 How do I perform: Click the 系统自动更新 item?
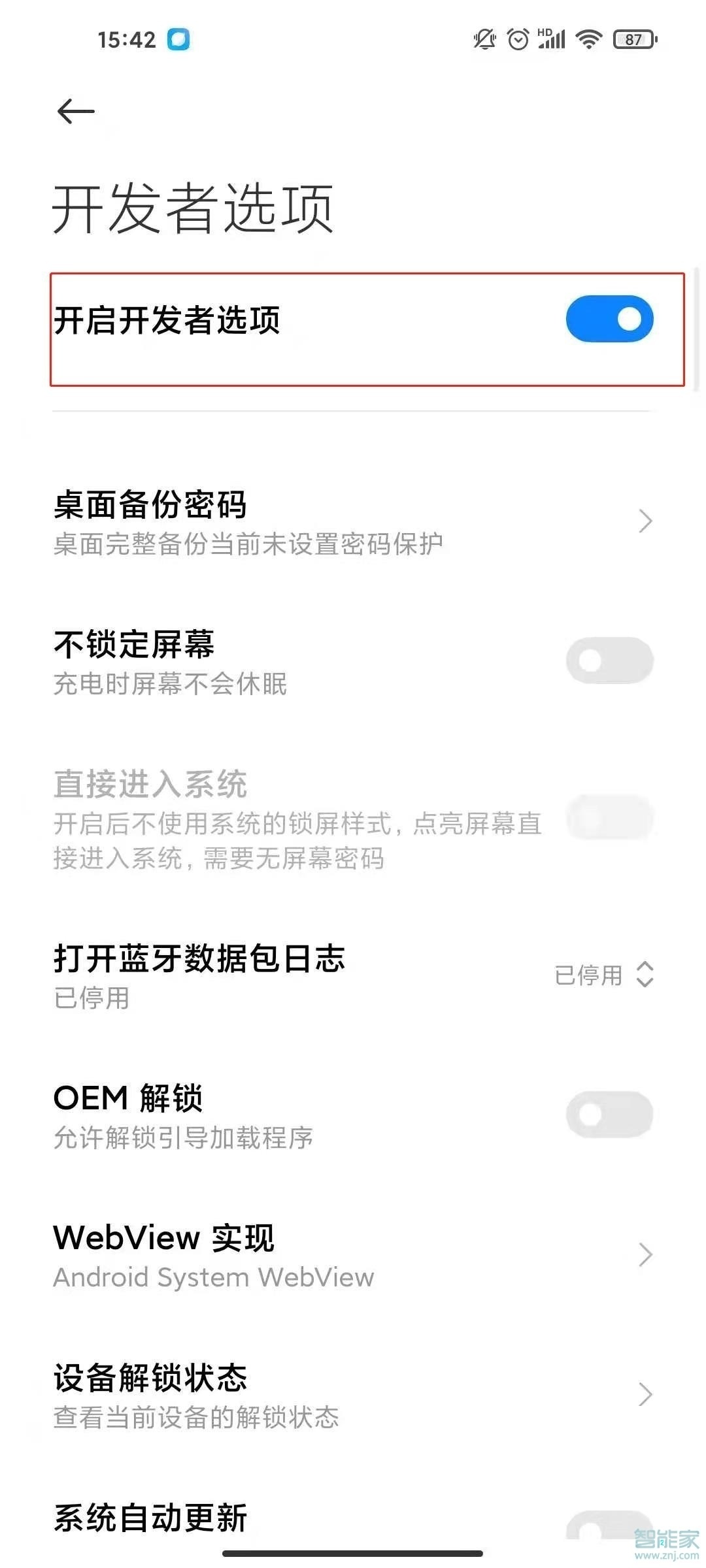click(261, 1522)
